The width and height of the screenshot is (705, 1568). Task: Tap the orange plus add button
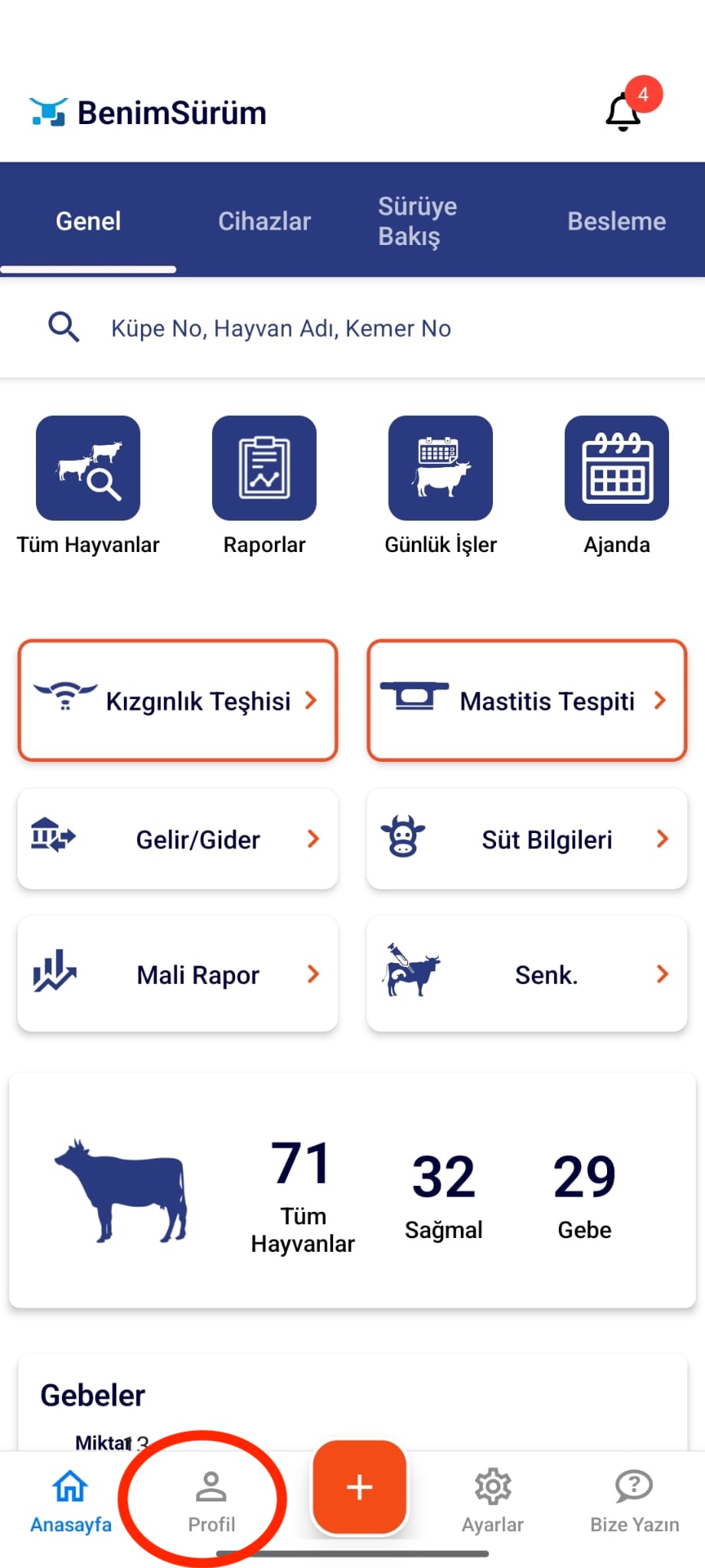pyautogui.click(x=359, y=1487)
